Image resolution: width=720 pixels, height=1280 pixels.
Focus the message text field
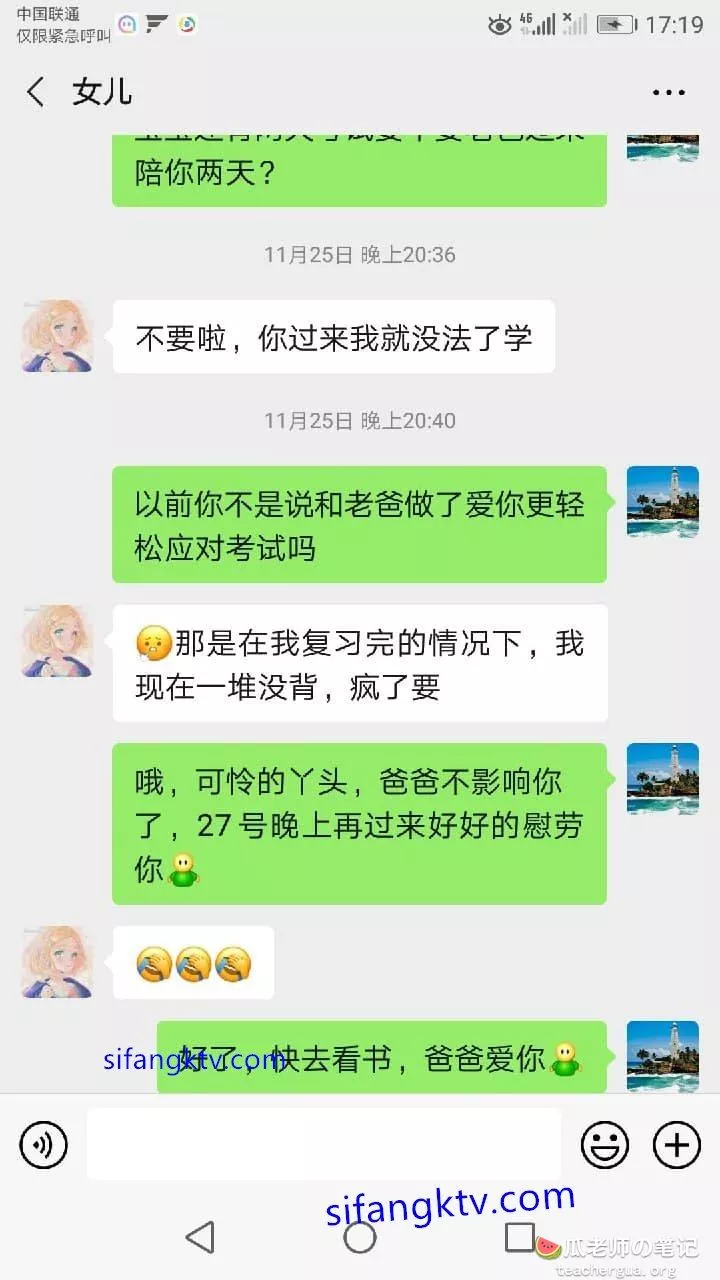[323, 1144]
